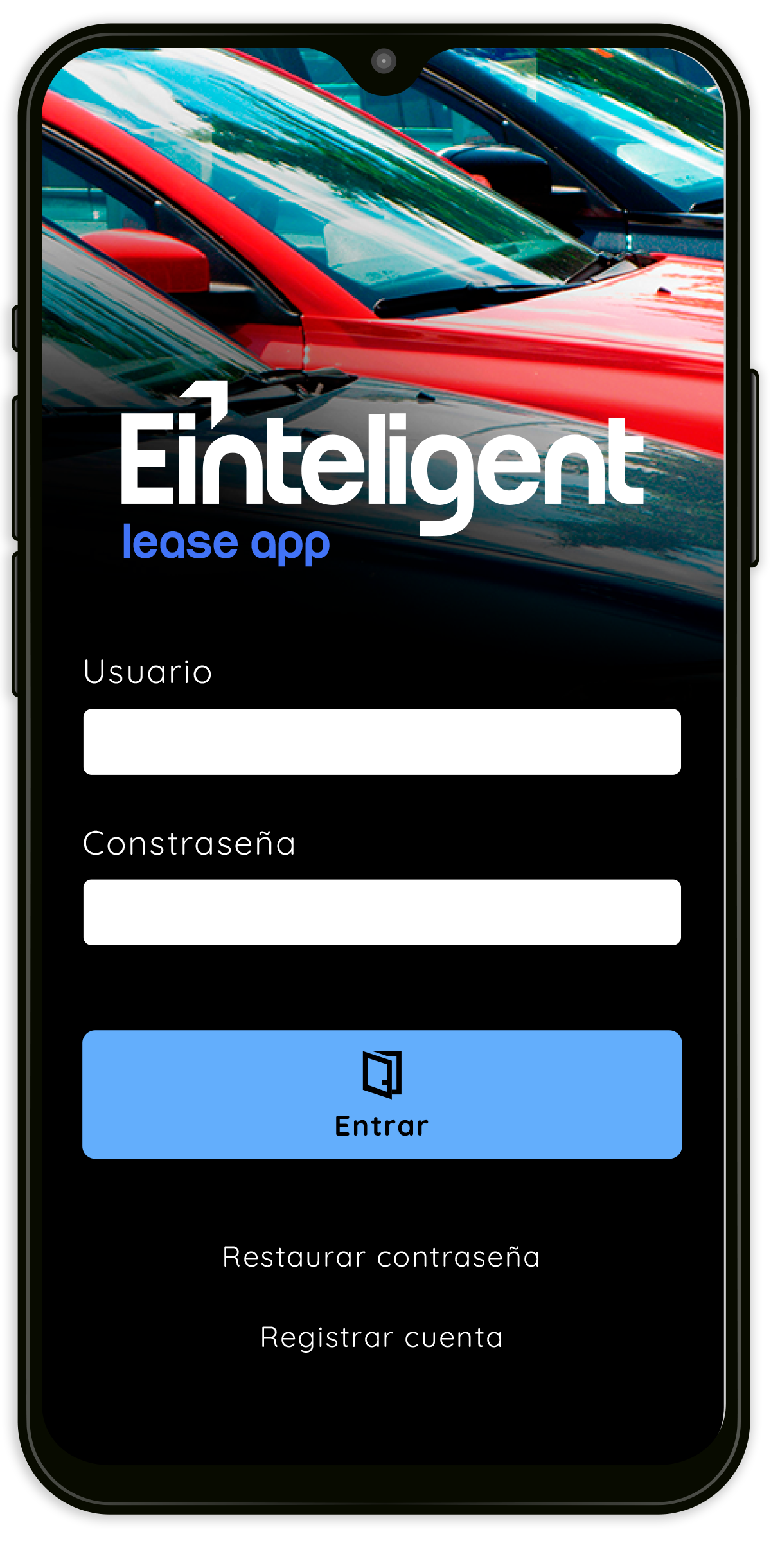Tap the Usuario input field
Viewport: 771px width, 1568px height.
pos(382,742)
